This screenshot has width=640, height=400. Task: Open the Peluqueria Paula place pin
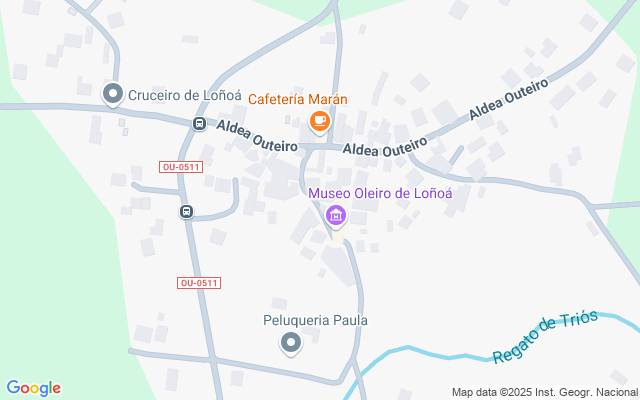291,344
